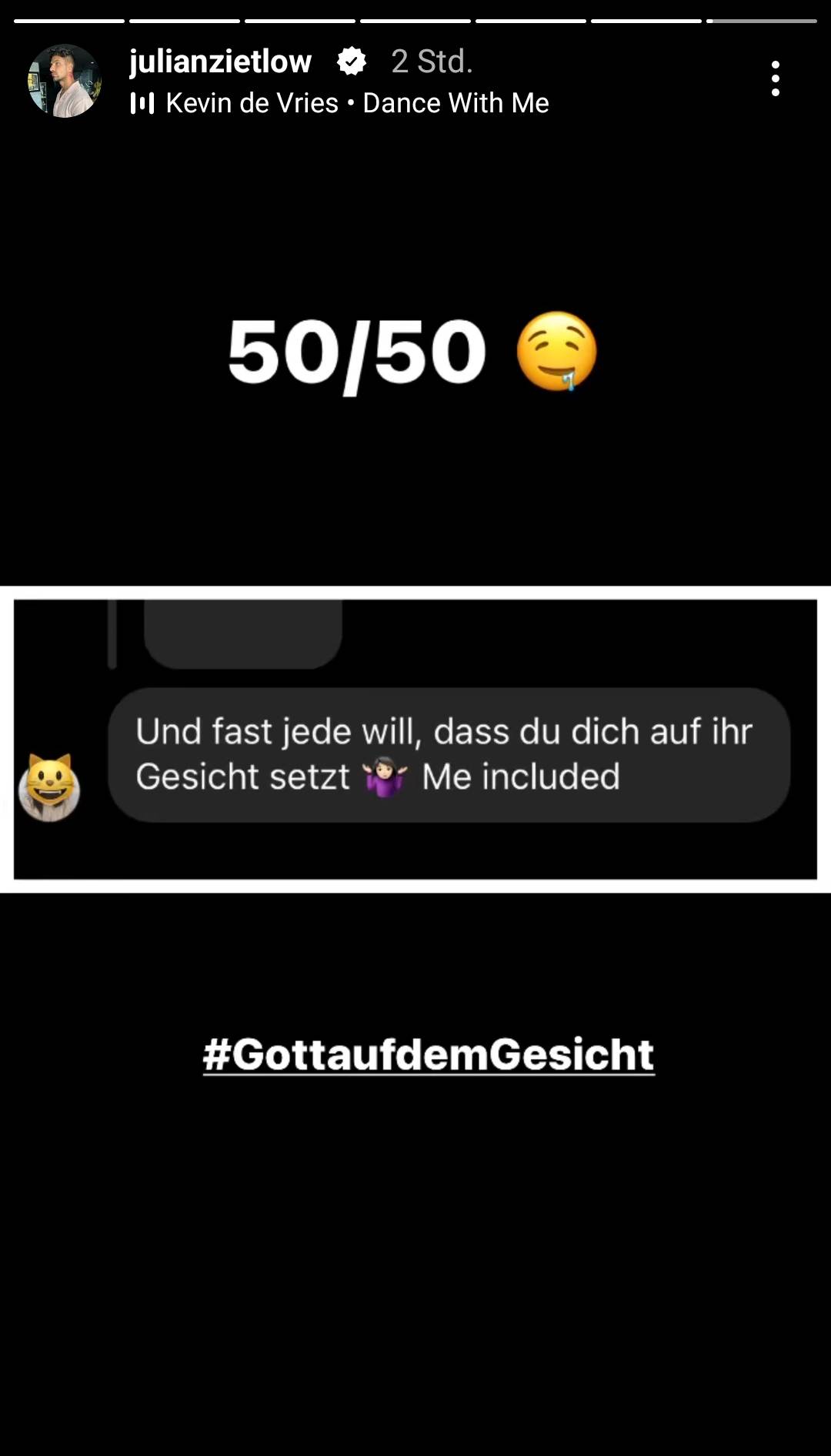Open the julianzietlow username link
The height and width of the screenshot is (1456, 831).
pyautogui.click(x=220, y=62)
